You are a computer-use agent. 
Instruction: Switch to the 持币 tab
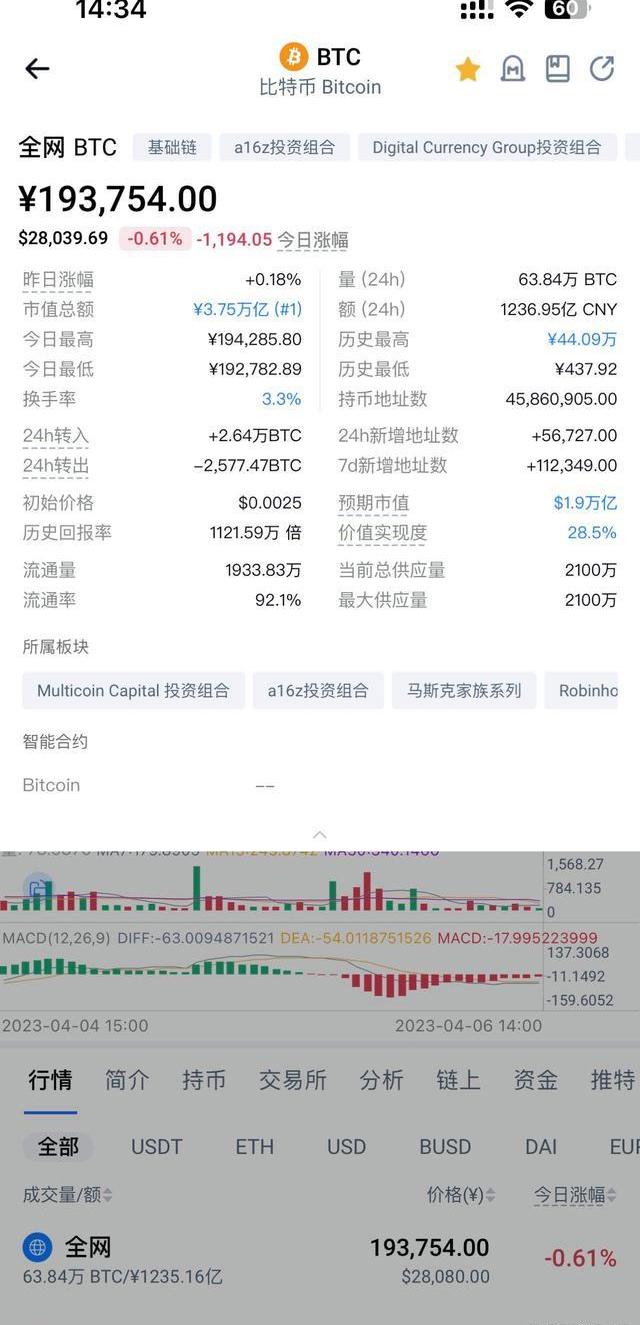point(204,1080)
